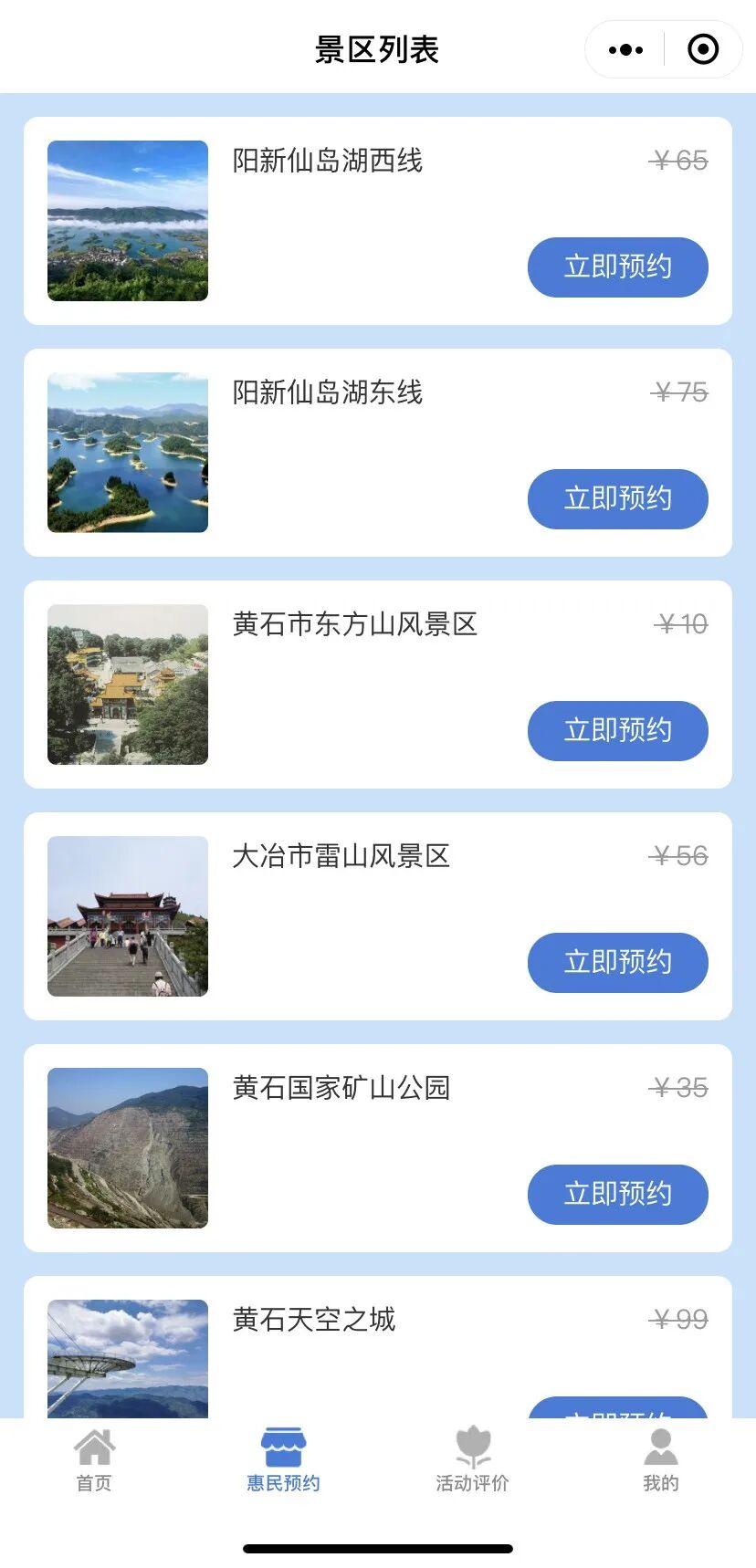The height and width of the screenshot is (1568, 756).
Task: Go to the 首页 tab
Action: pyautogui.click(x=94, y=1460)
